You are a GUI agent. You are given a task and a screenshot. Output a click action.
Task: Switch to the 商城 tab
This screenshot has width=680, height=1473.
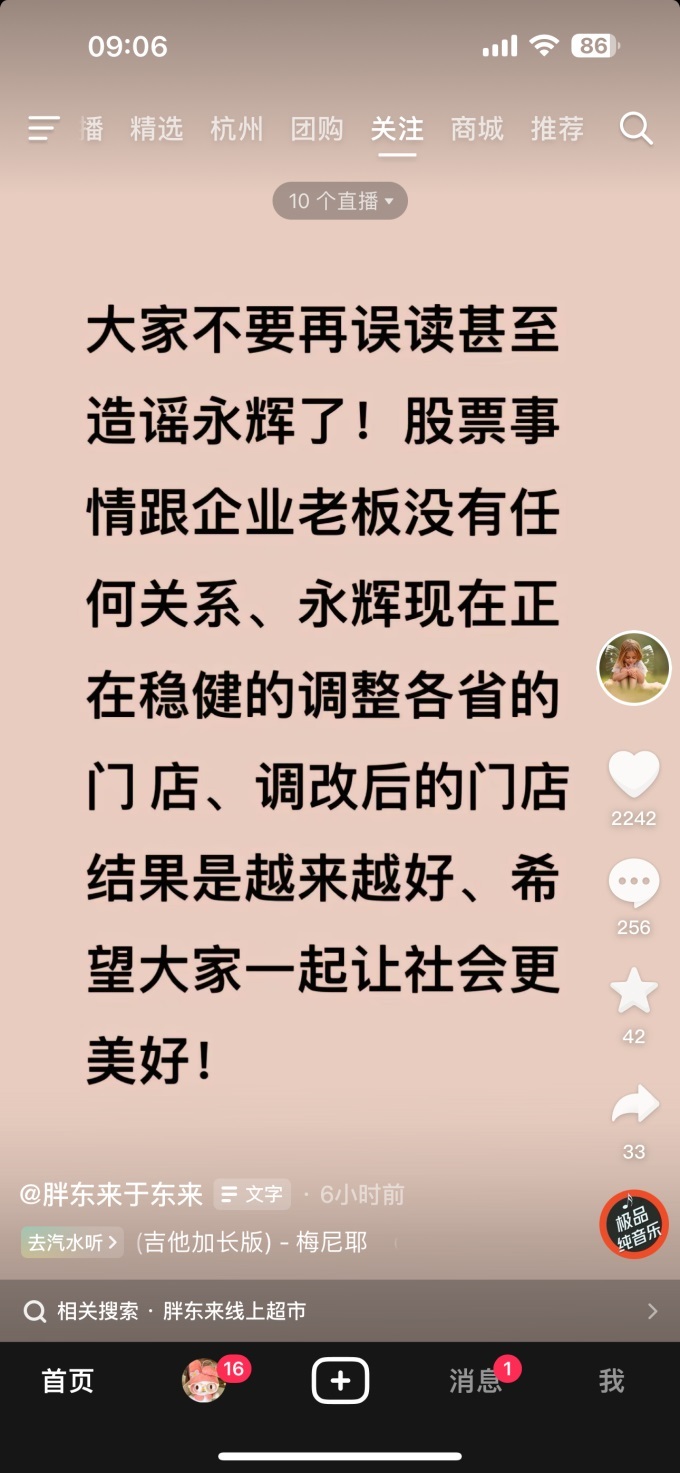click(477, 129)
